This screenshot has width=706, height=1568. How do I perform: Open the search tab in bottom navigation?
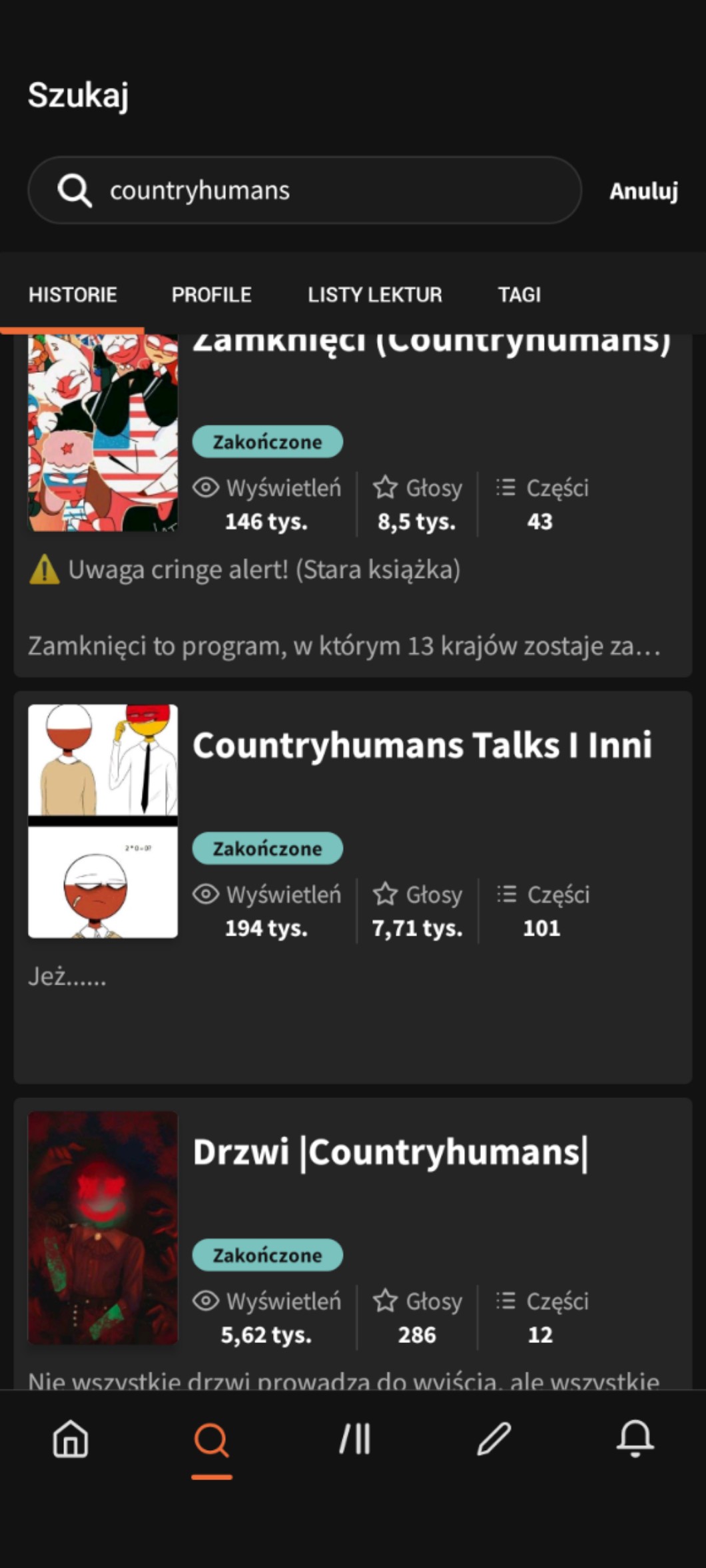(x=212, y=1439)
